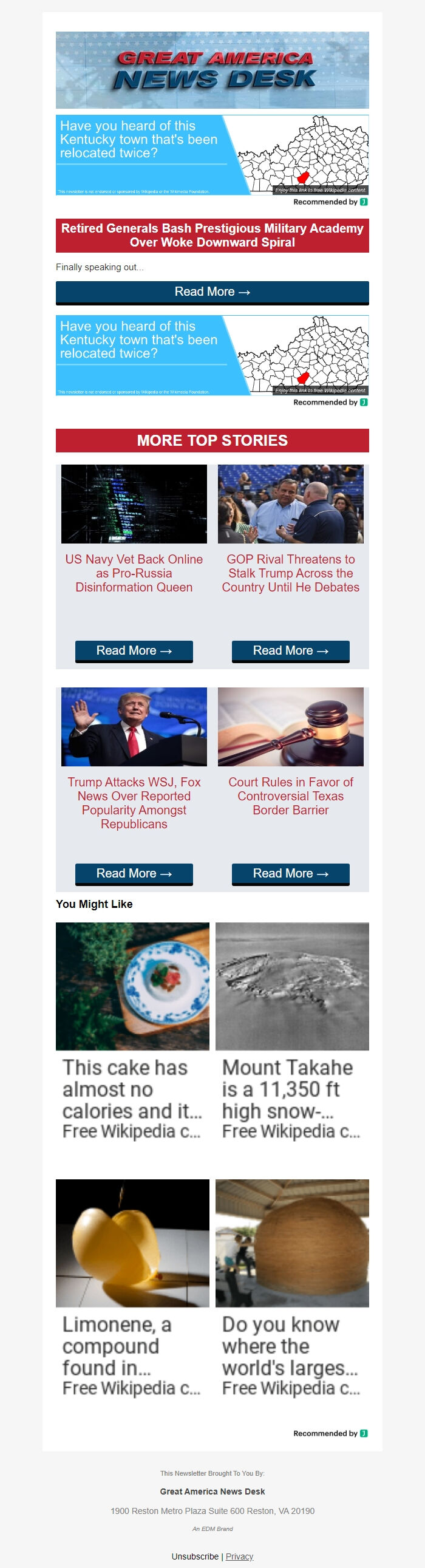The image size is (425, 1568).
Task: Open the US Navy Vet headline link
Action: click(134, 573)
